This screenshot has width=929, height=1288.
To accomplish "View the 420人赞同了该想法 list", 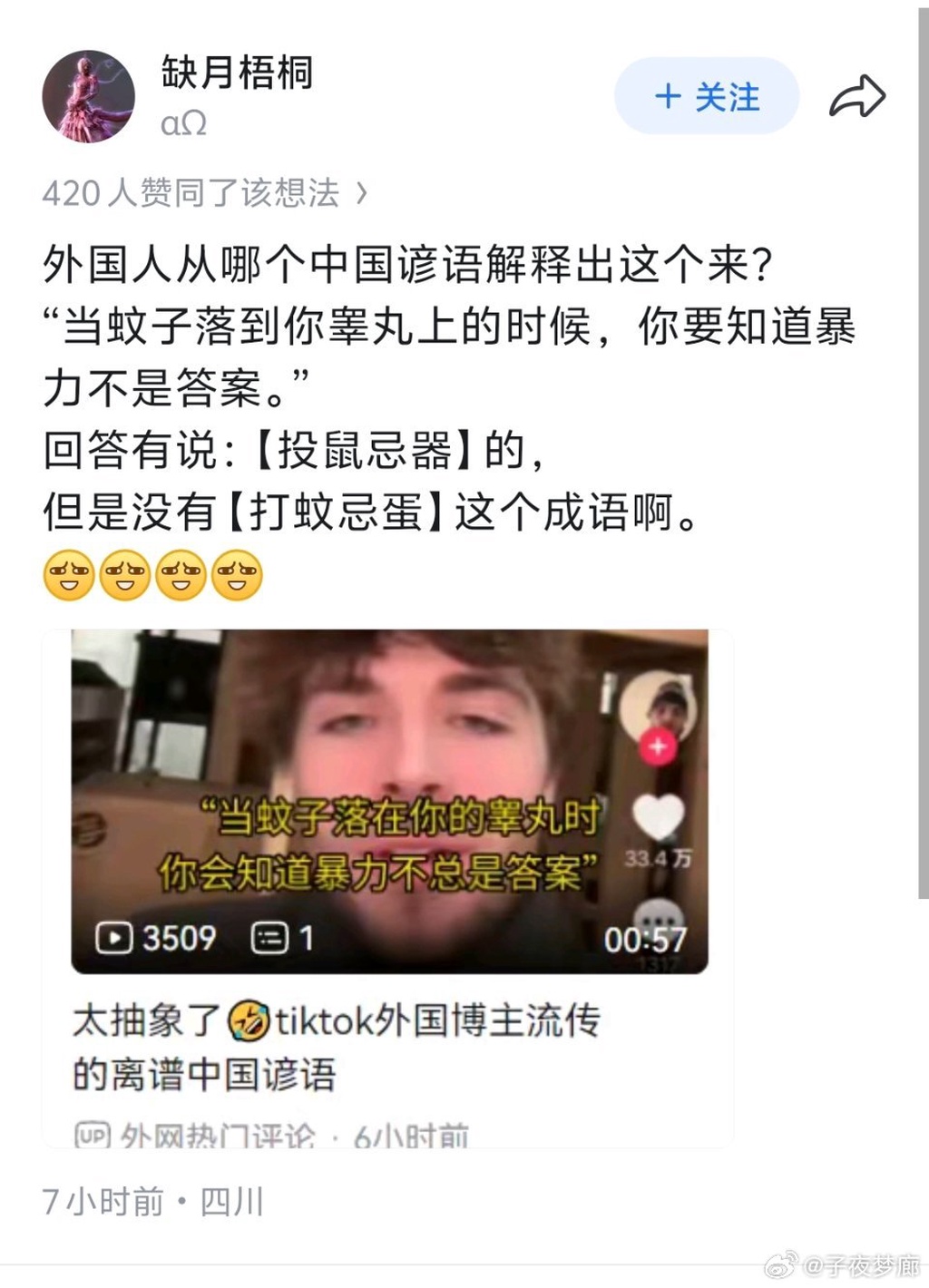I will tap(204, 192).
